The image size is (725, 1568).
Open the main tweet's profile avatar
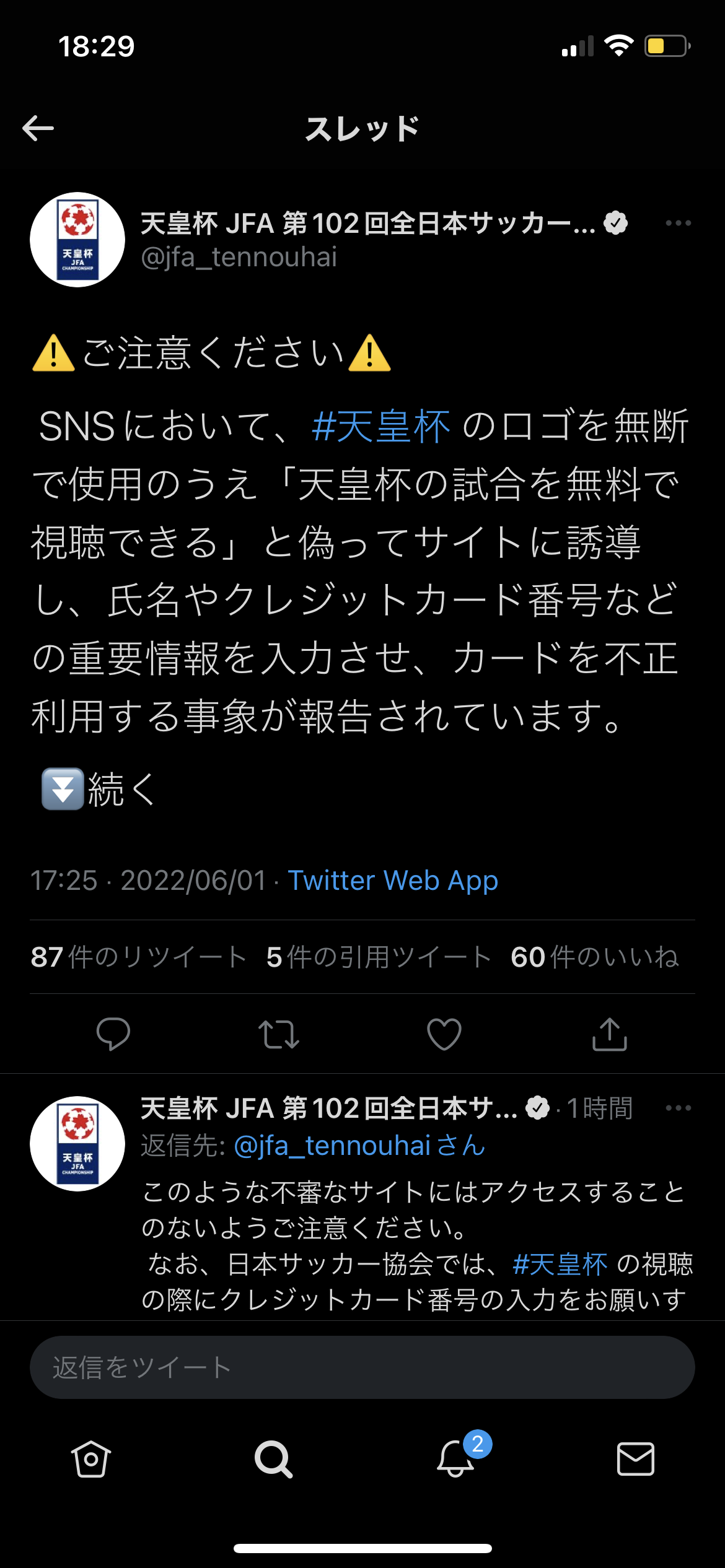[x=77, y=240]
